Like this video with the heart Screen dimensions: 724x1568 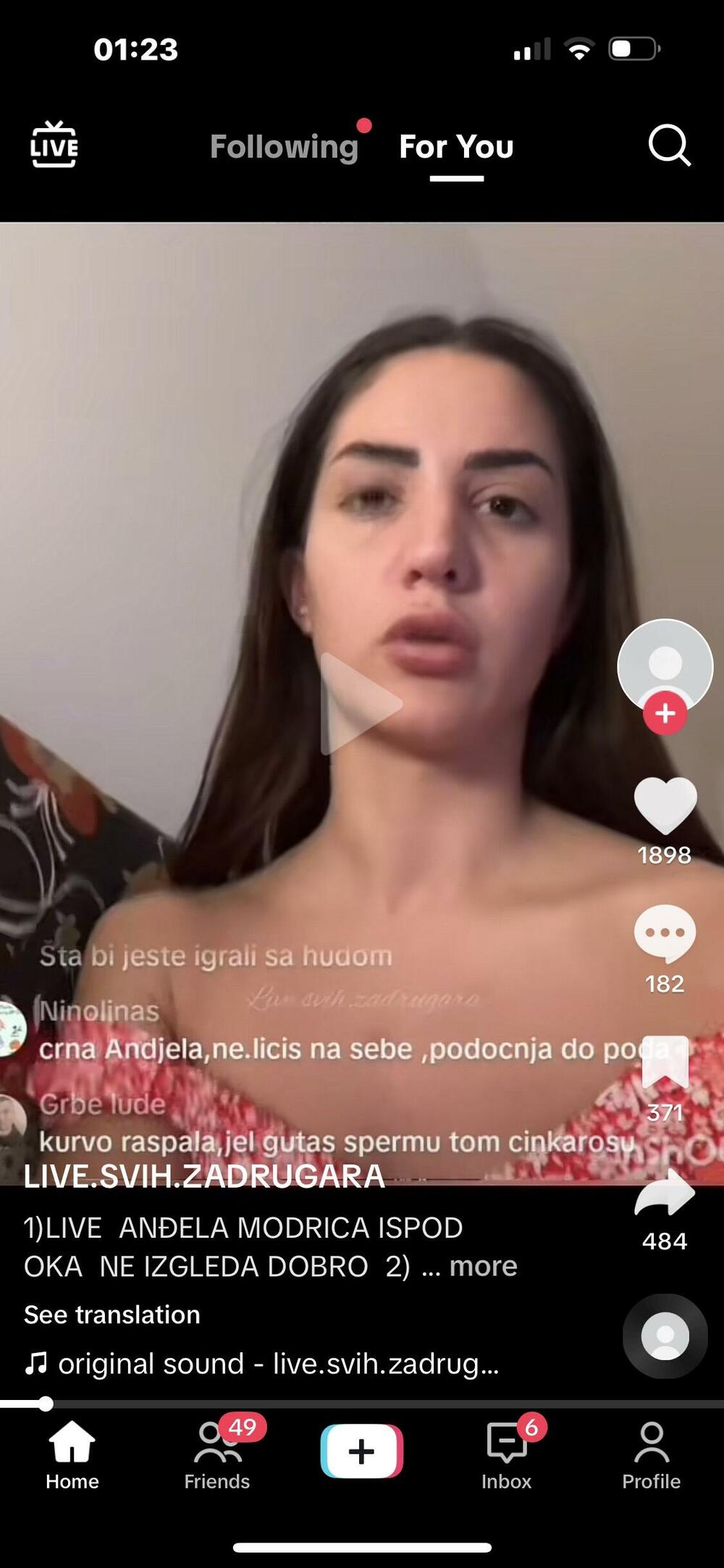pos(665,805)
